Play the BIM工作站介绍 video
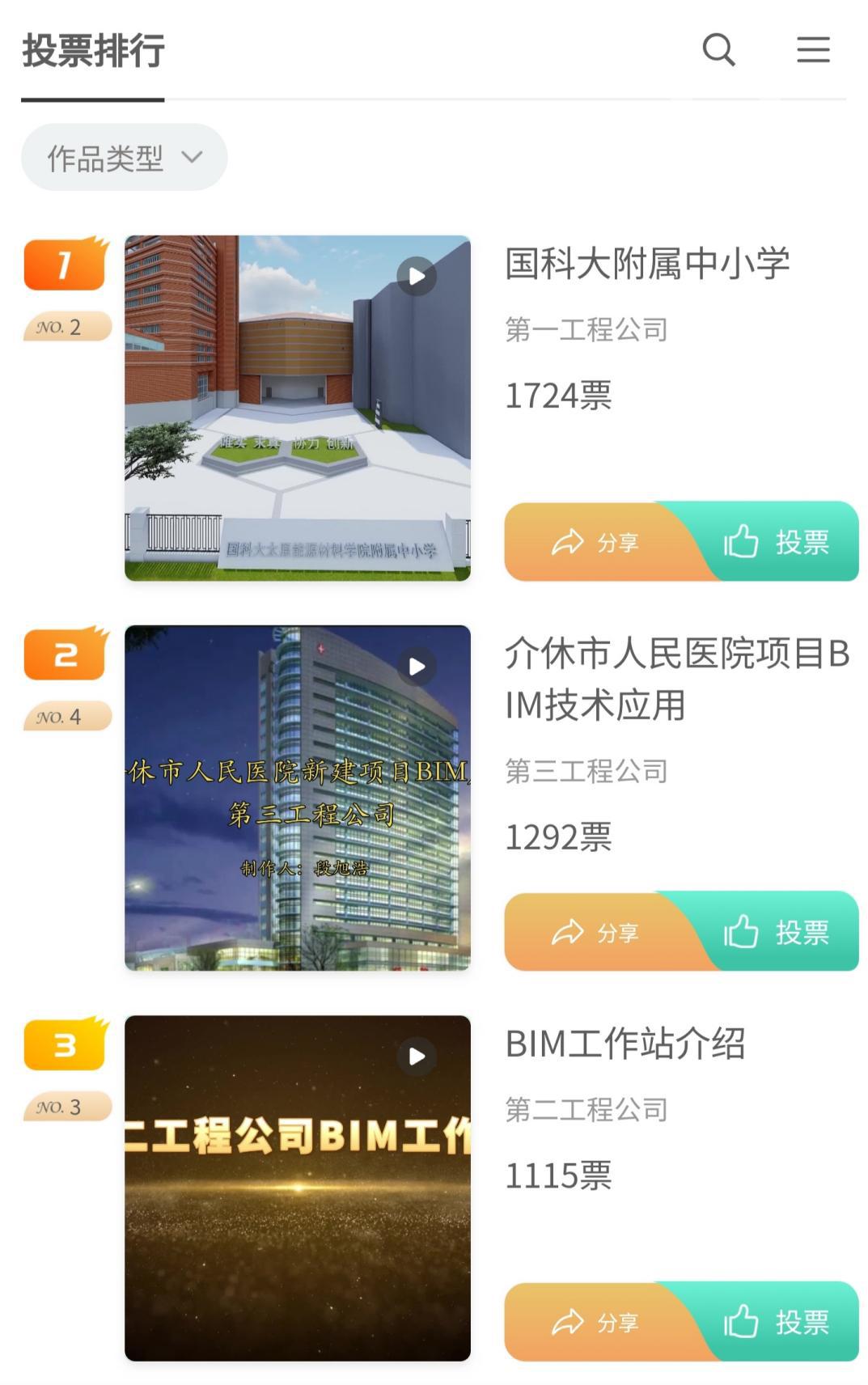Image resolution: width=868 pixels, height=1385 pixels. [417, 1057]
